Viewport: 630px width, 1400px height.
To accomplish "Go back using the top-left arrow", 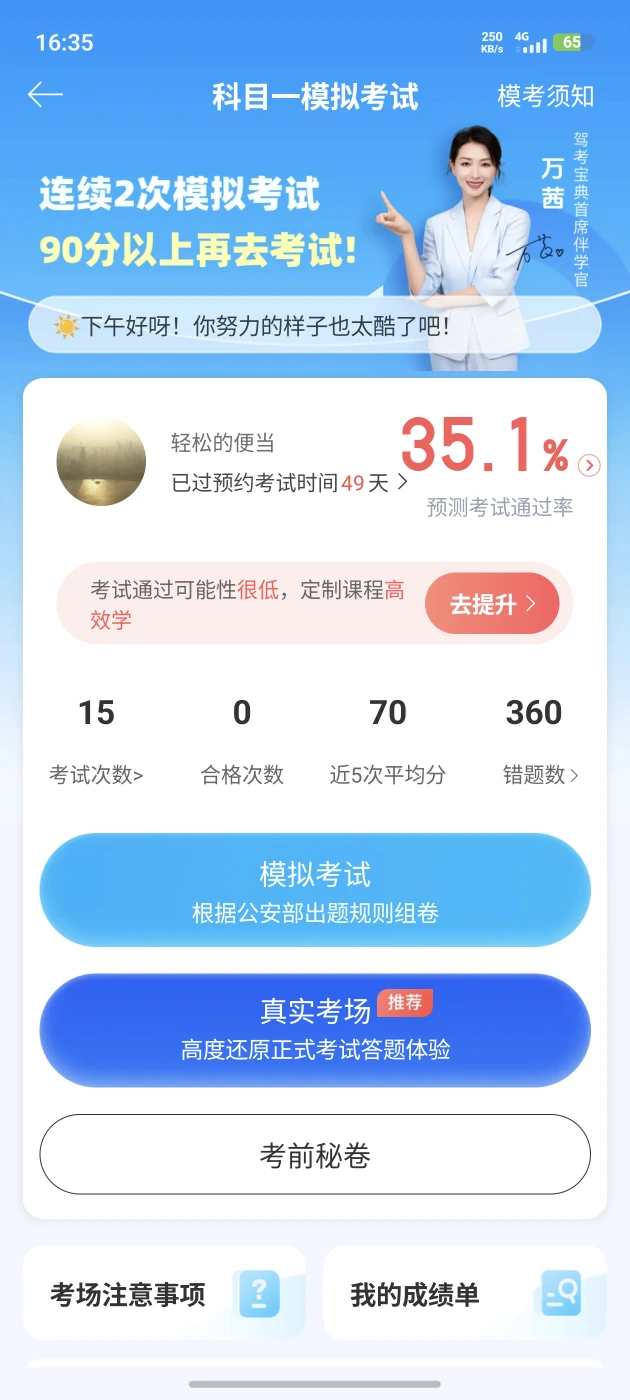I will pos(45,95).
